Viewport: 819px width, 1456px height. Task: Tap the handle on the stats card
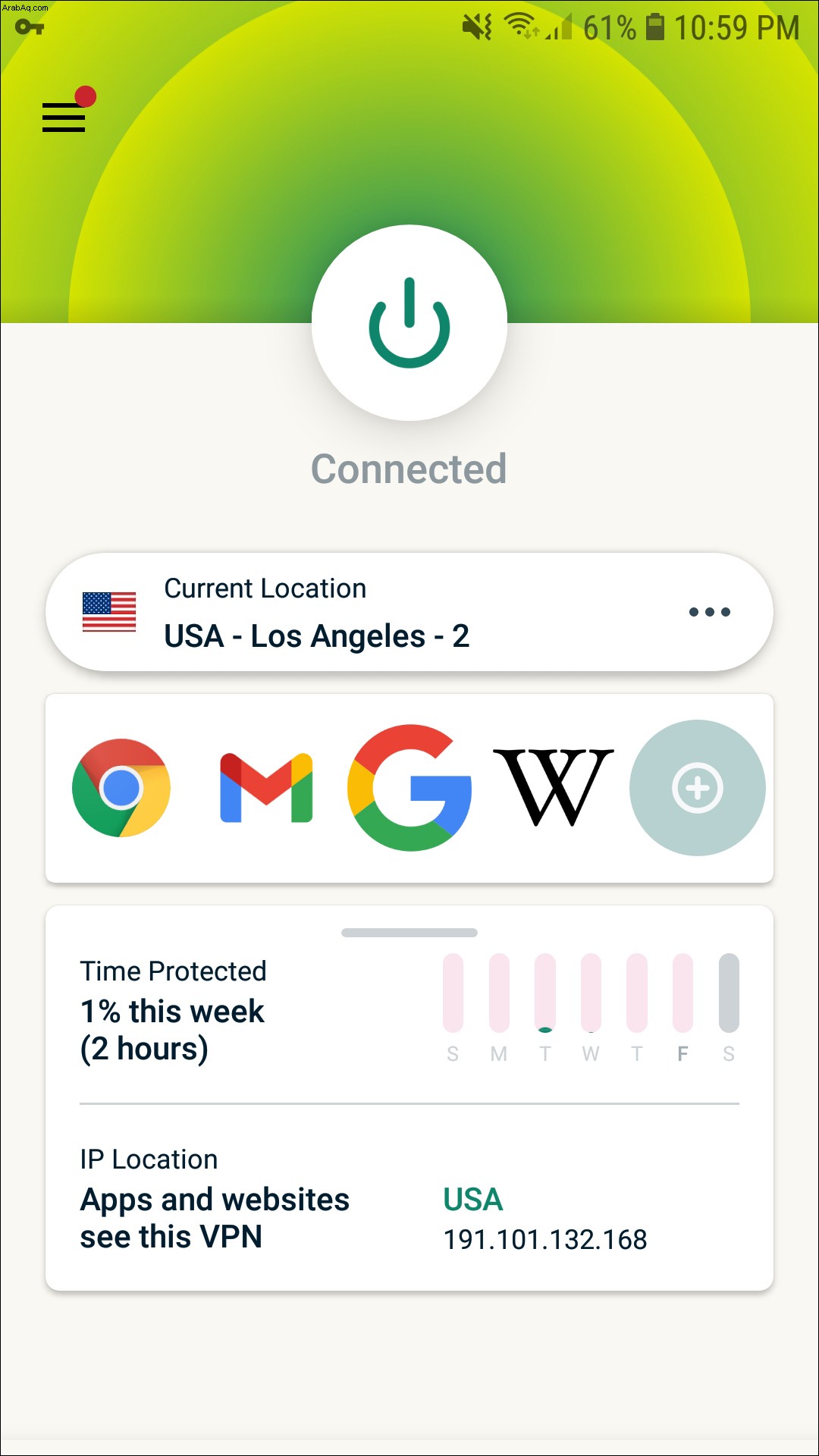(409, 933)
